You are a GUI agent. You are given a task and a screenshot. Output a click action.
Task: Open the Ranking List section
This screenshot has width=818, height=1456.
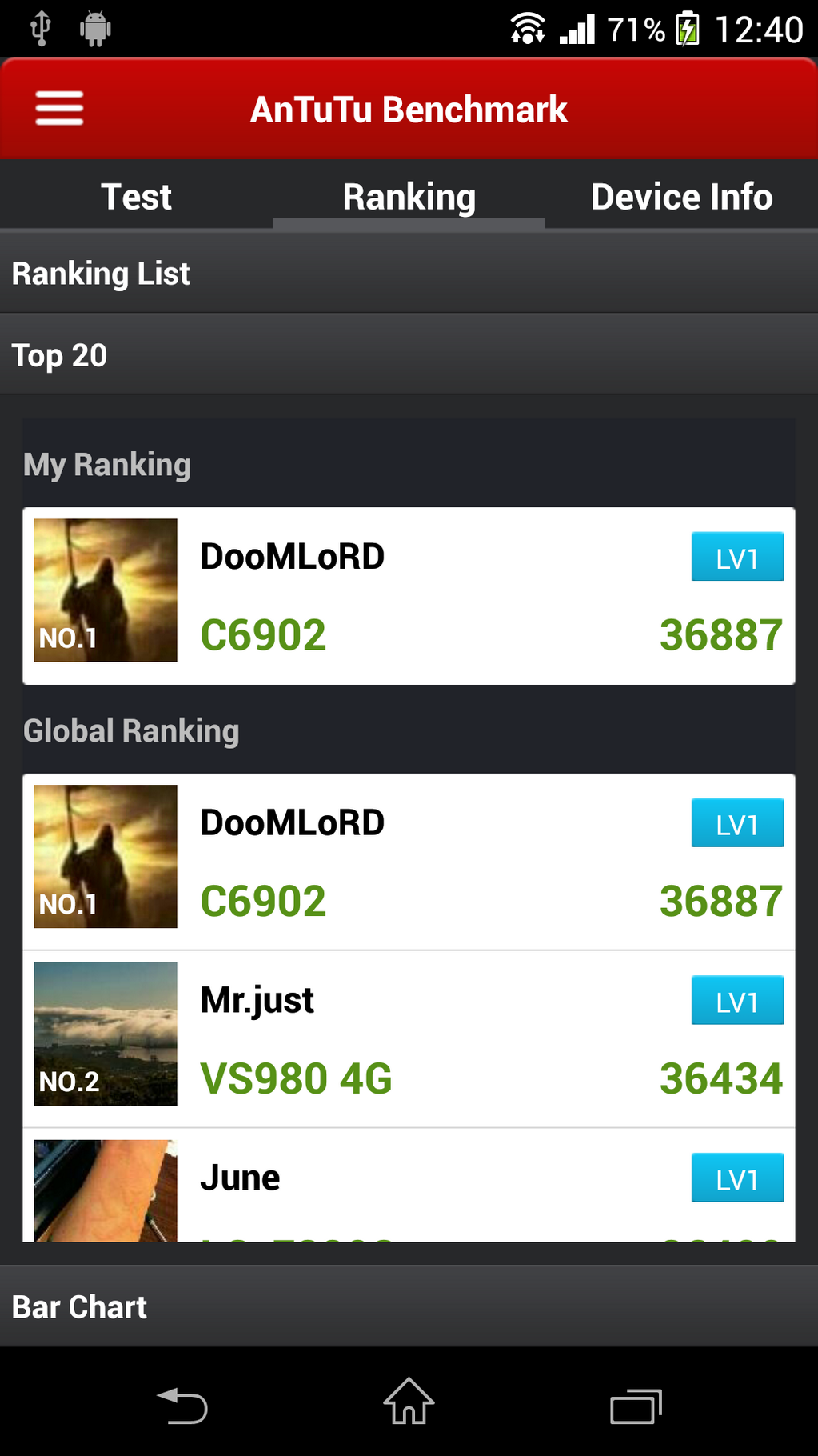(409, 273)
